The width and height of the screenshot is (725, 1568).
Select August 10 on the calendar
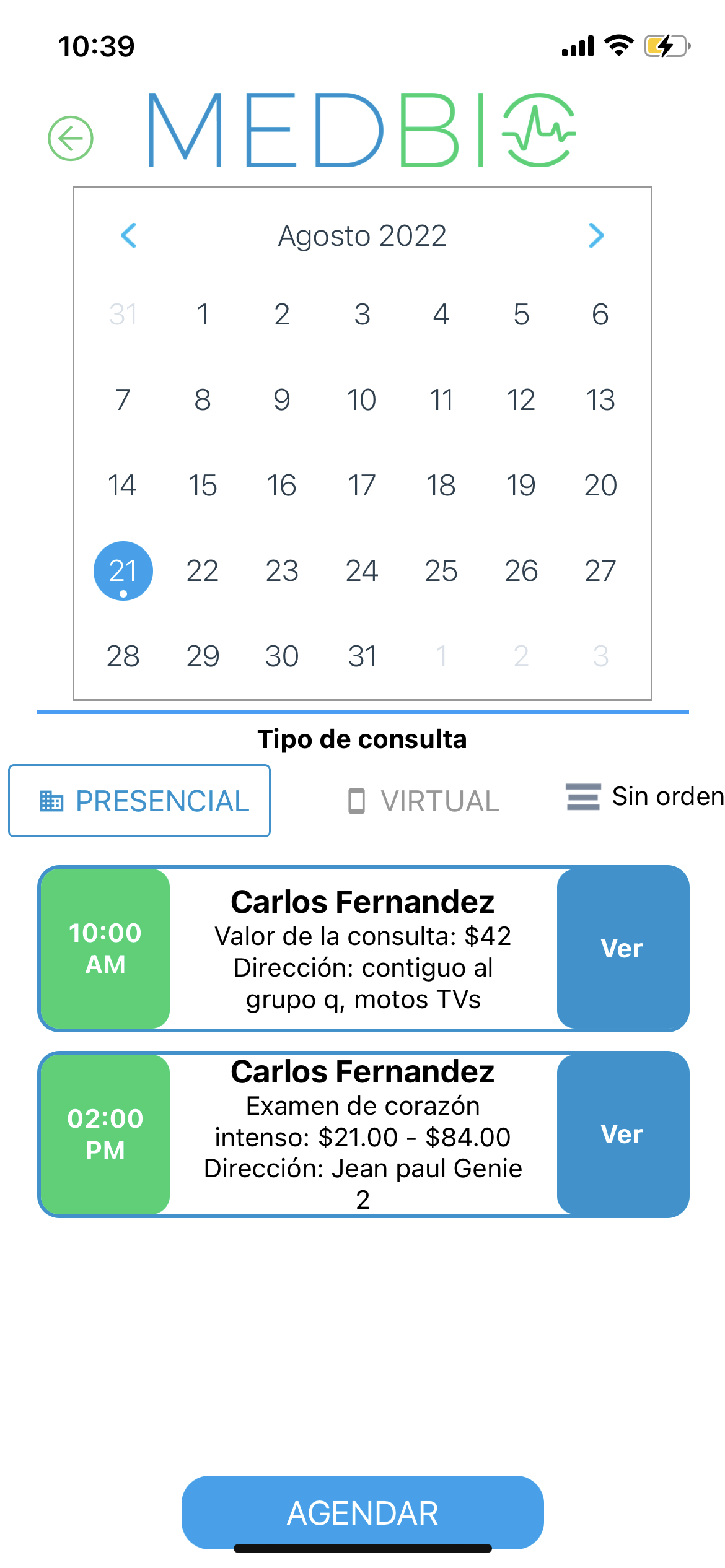pyautogui.click(x=362, y=399)
